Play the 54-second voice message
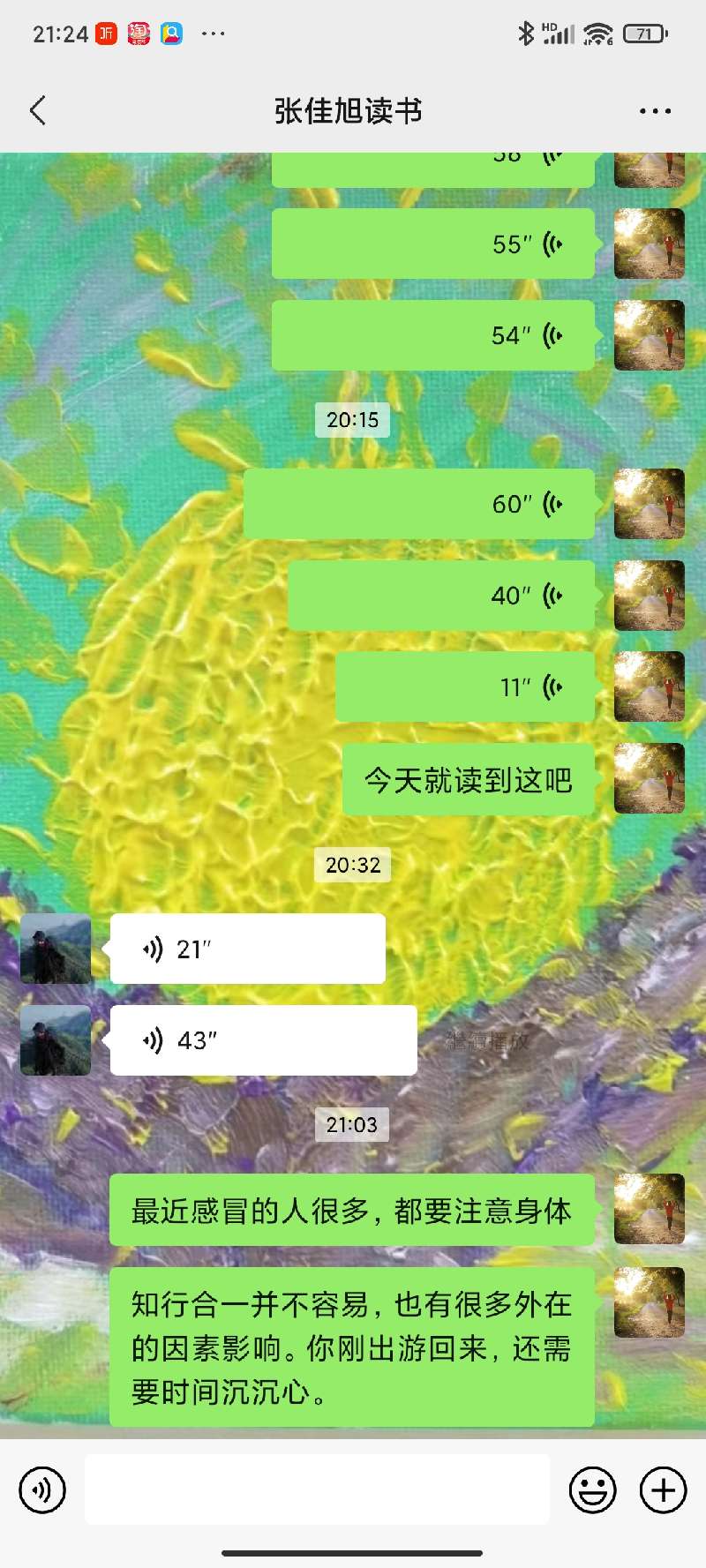706x1568 pixels. coord(432,336)
